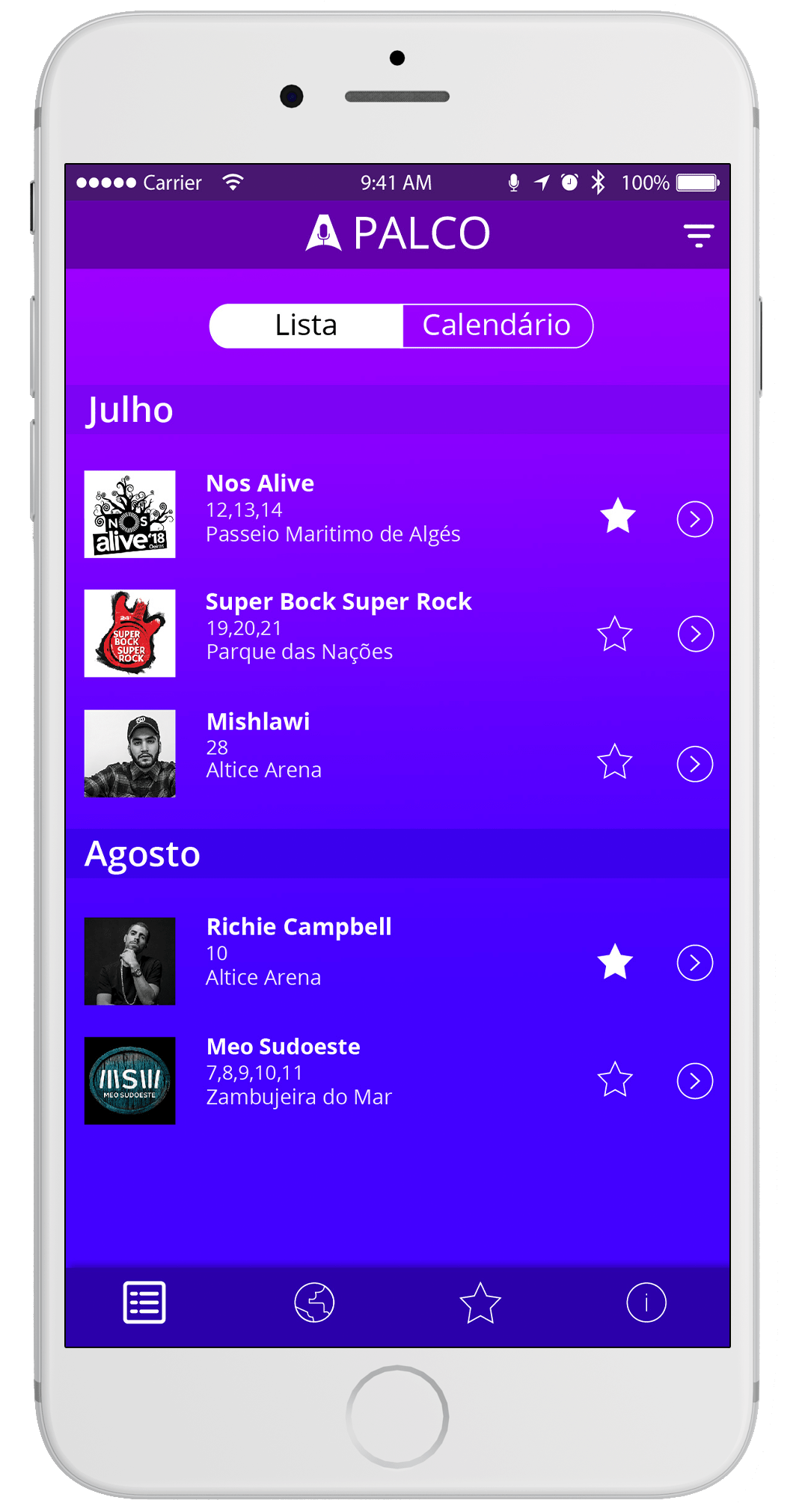Go to the favorites star tab
The width and height of the screenshot is (808, 1512).
[480, 1303]
